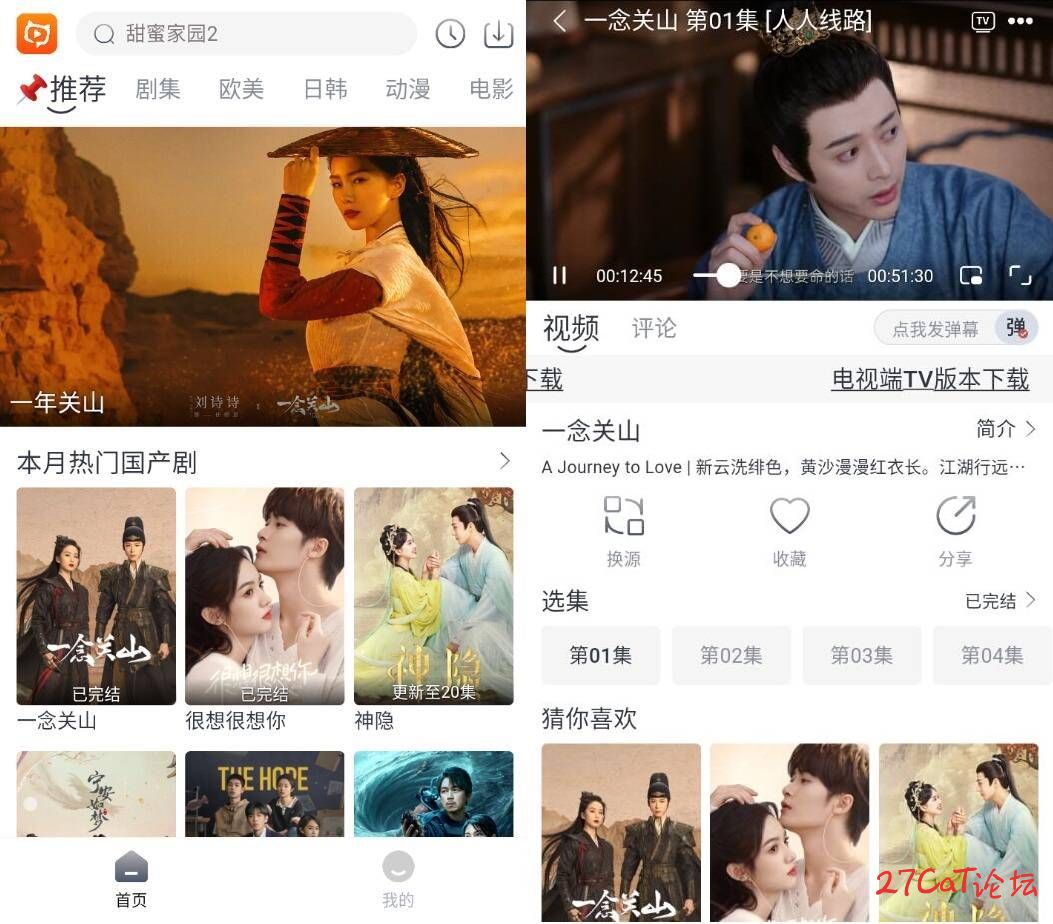Image resolution: width=1053 pixels, height=924 pixels.
Task: Open the downloads icon
Action: tap(498, 34)
